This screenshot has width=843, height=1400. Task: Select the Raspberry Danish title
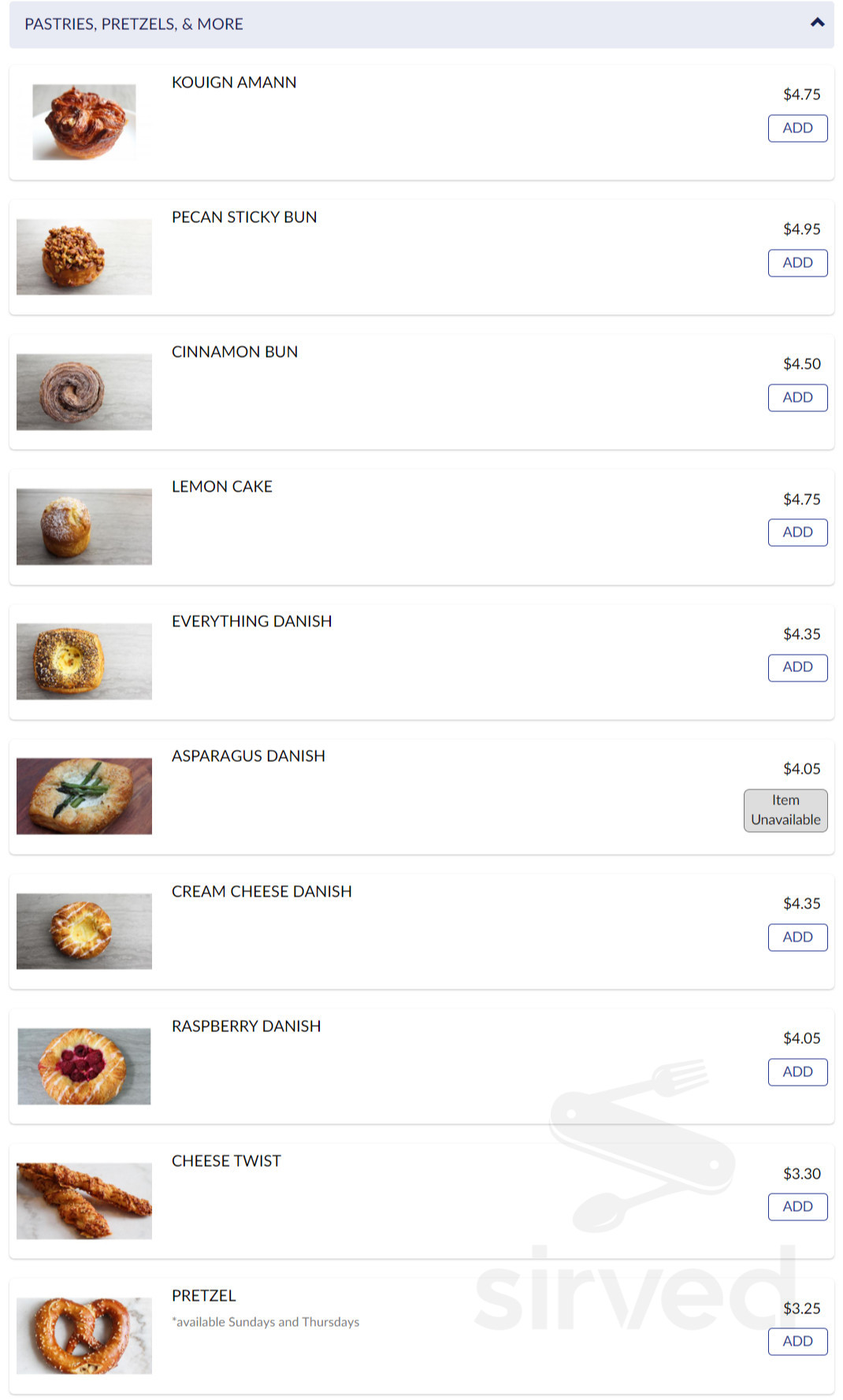pyautogui.click(x=246, y=1026)
